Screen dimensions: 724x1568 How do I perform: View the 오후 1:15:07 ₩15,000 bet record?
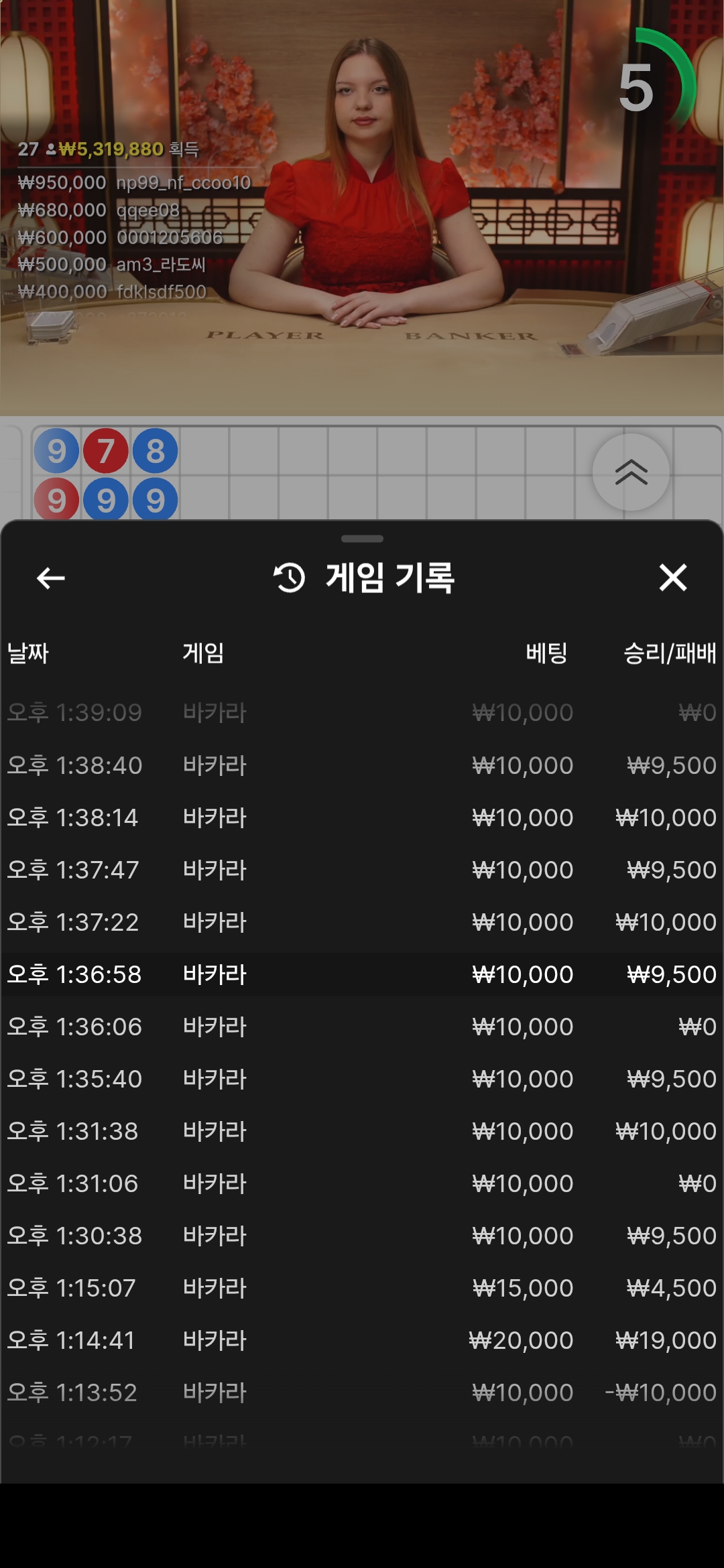[x=362, y=1288]
